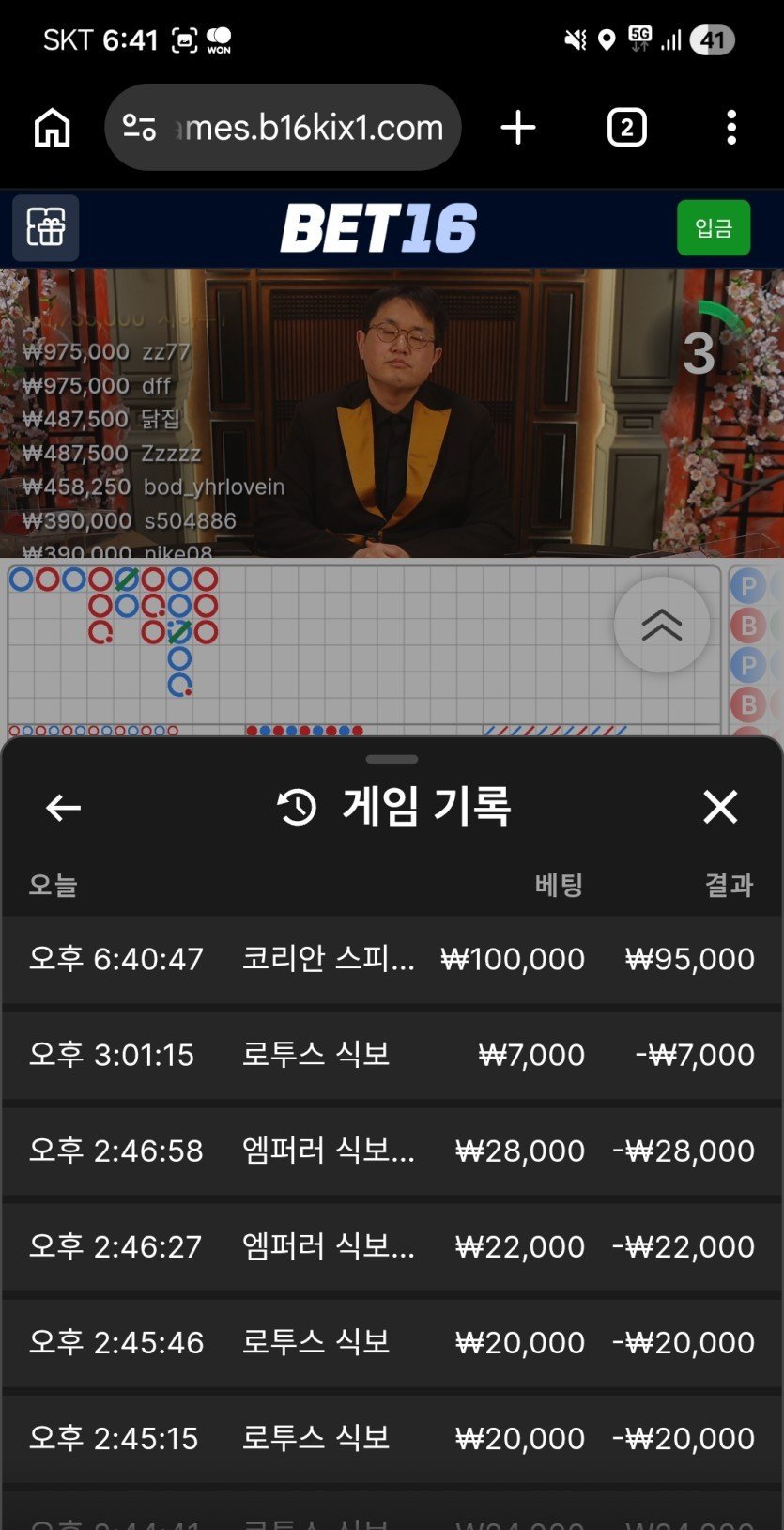Open the tab switcher showing 2 tabs
Image resolution: width=784 pixels, height=1530 pixels.
click(626, 128)
